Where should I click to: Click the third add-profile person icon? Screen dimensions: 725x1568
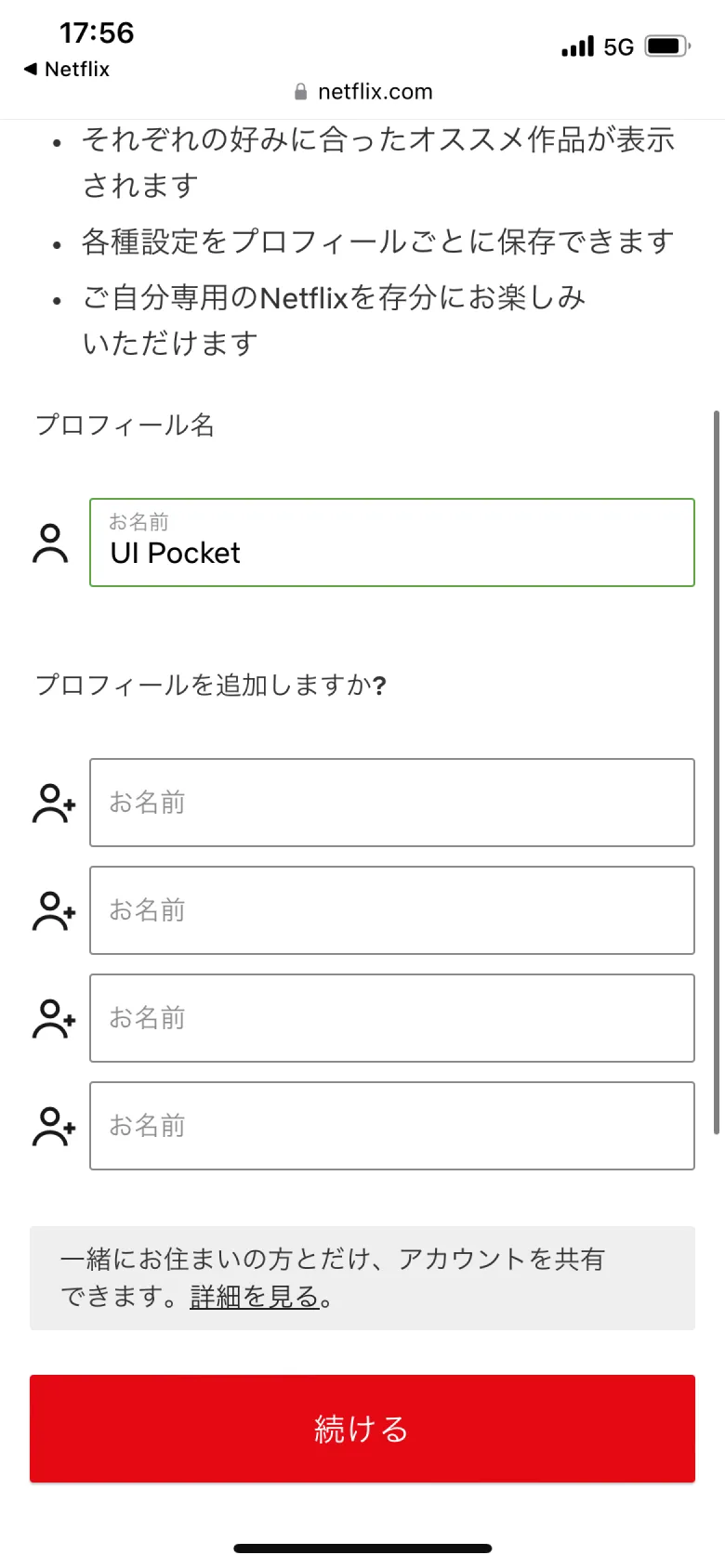click(x=53, y=1018)
